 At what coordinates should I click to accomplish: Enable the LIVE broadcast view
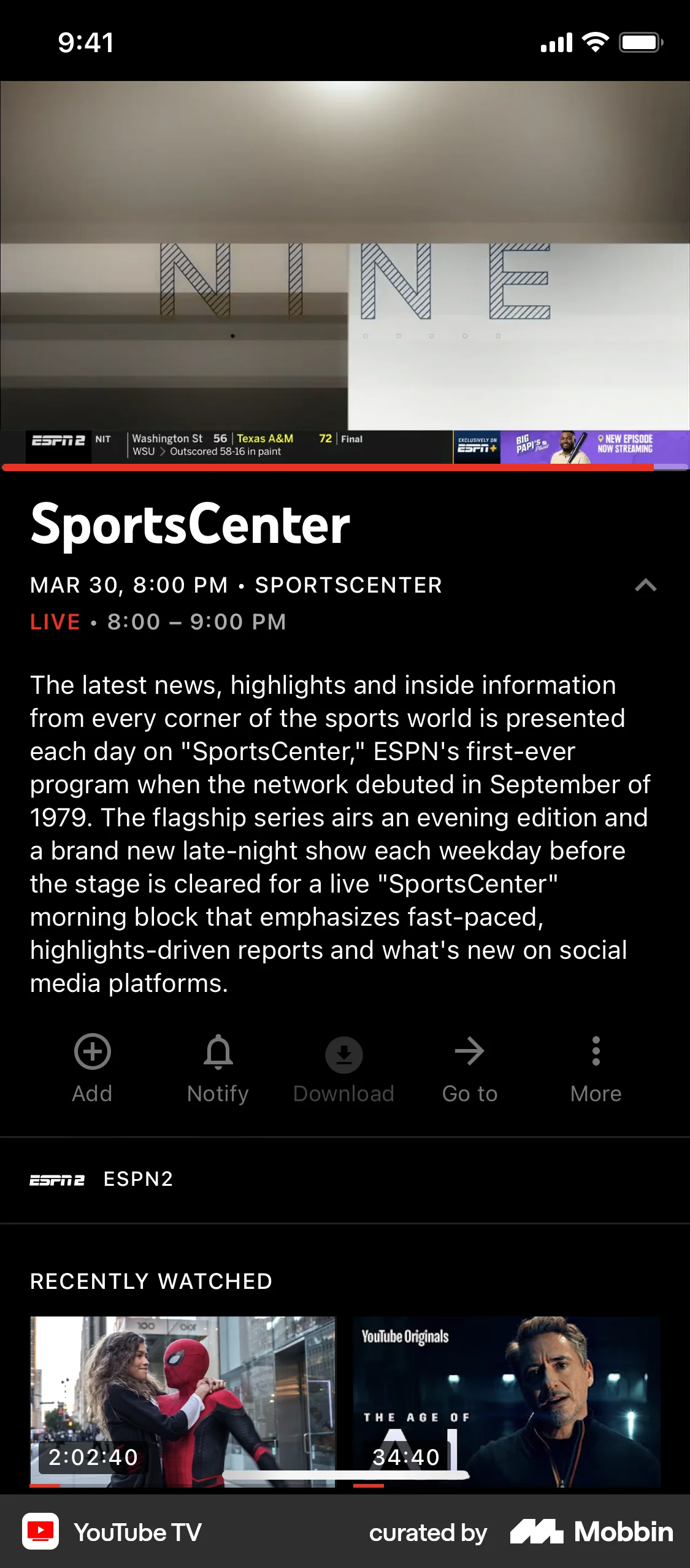pos(55,621)
